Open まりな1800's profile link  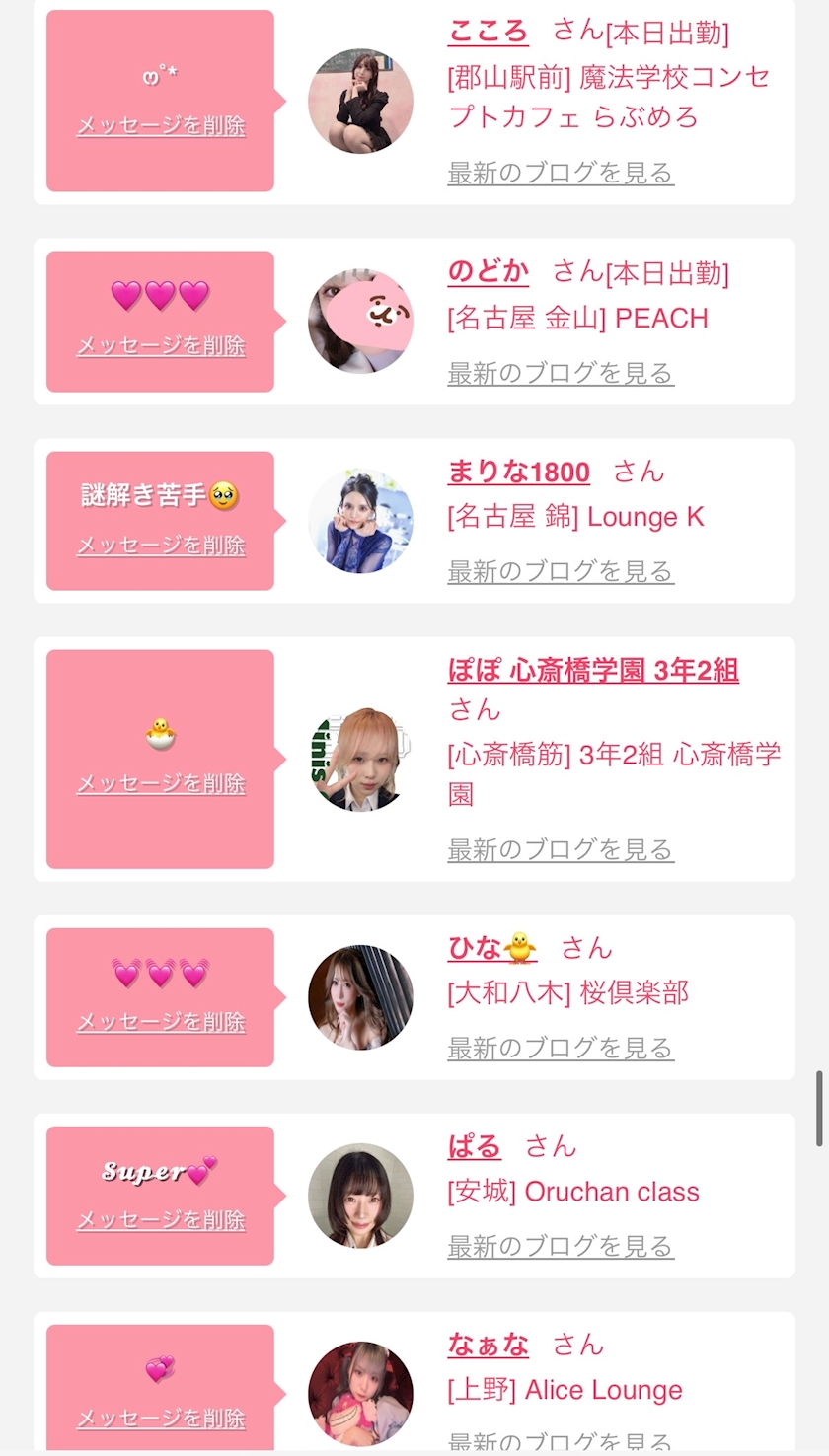(518, 472)
